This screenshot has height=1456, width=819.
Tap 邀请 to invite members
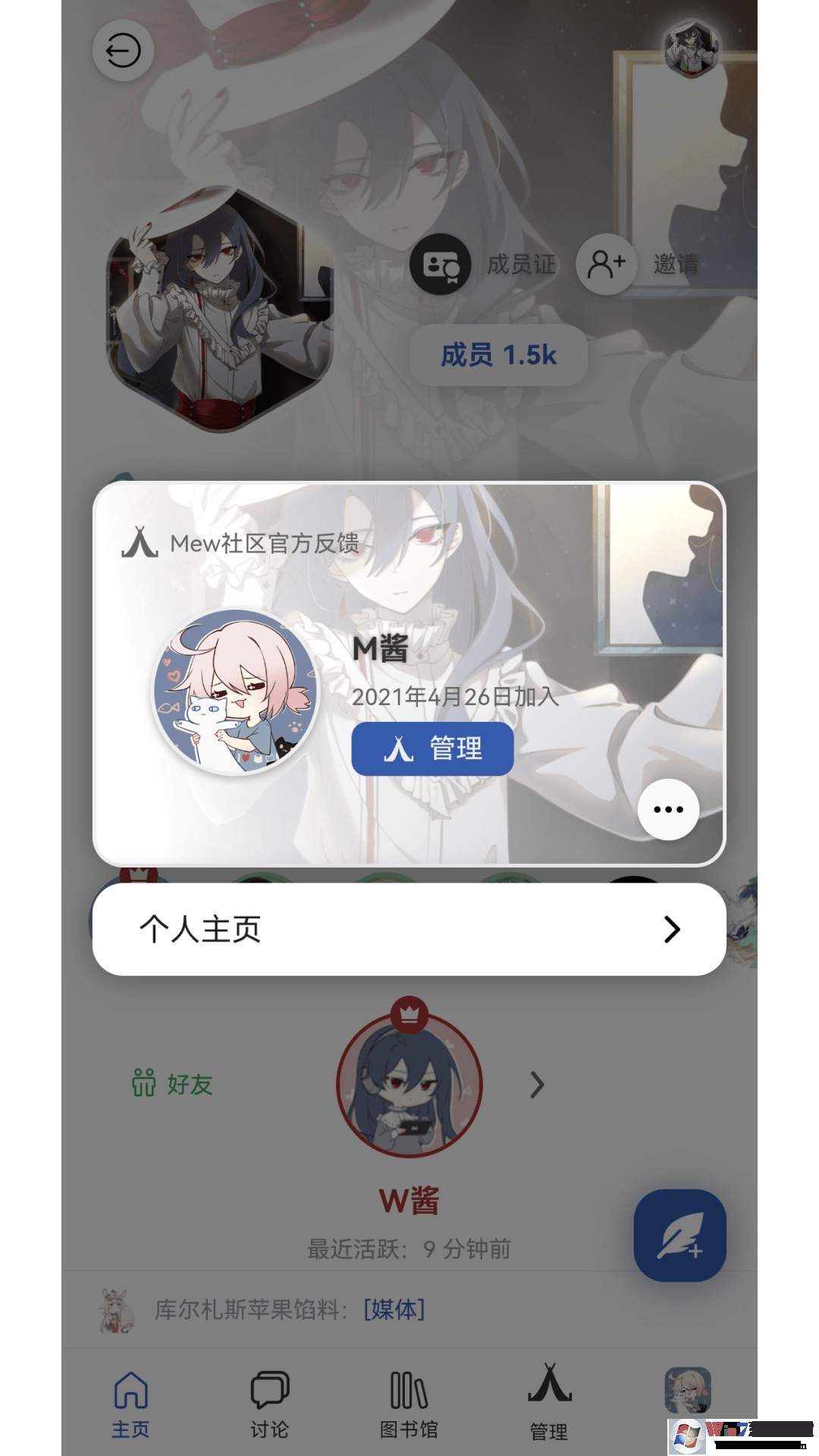[639, 265]
